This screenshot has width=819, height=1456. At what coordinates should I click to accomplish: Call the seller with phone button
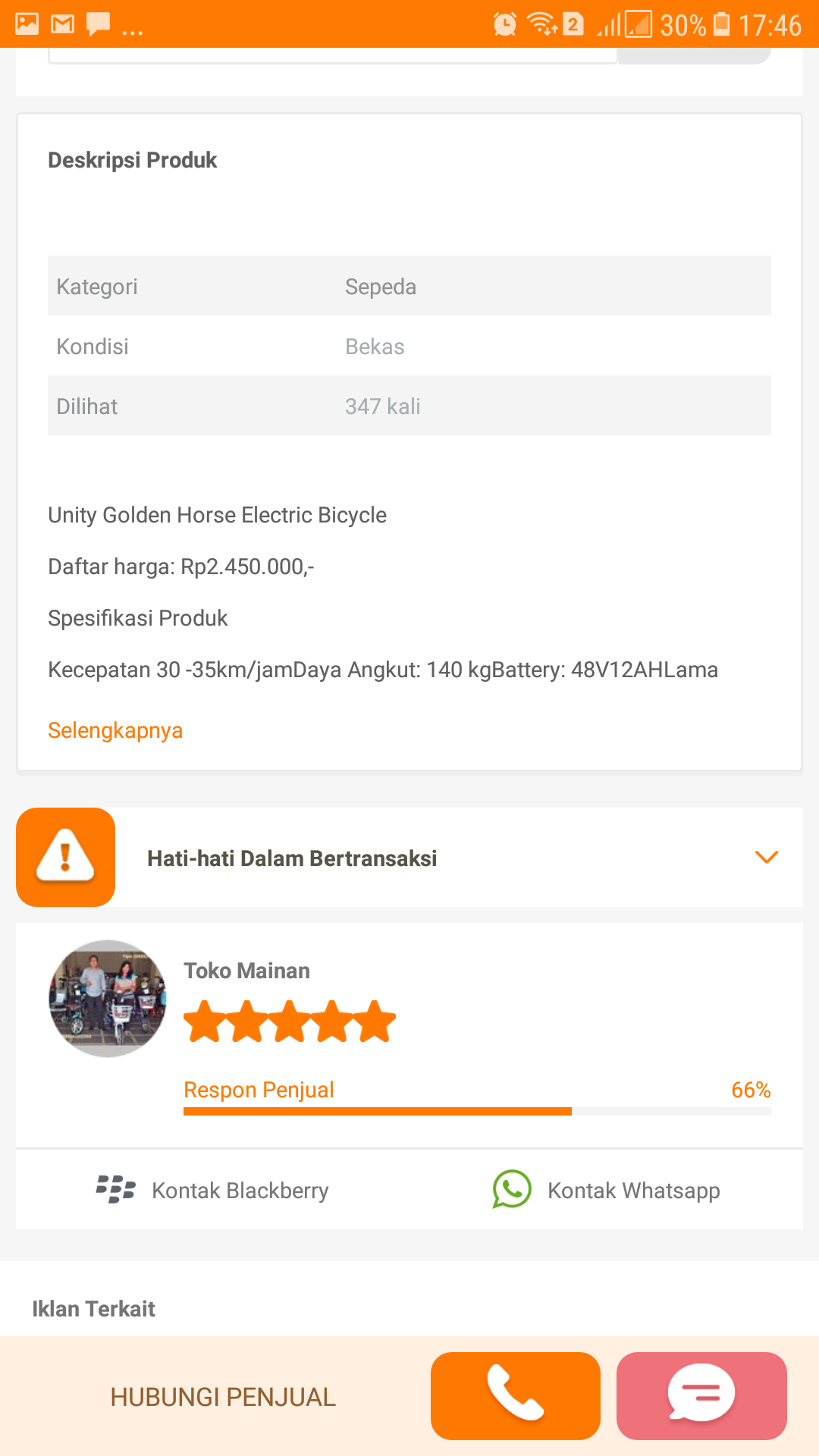coord(515,1395)
